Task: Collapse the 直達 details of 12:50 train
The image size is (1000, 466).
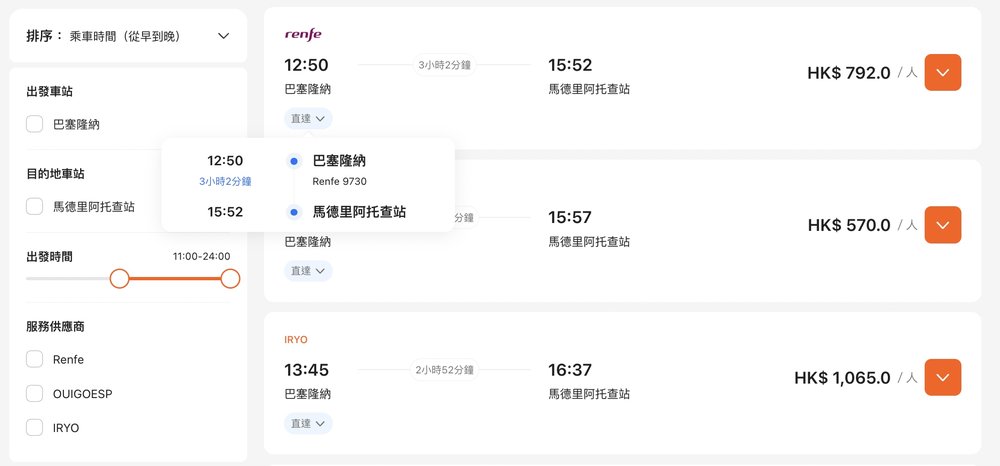Action: tap(307, 118)
